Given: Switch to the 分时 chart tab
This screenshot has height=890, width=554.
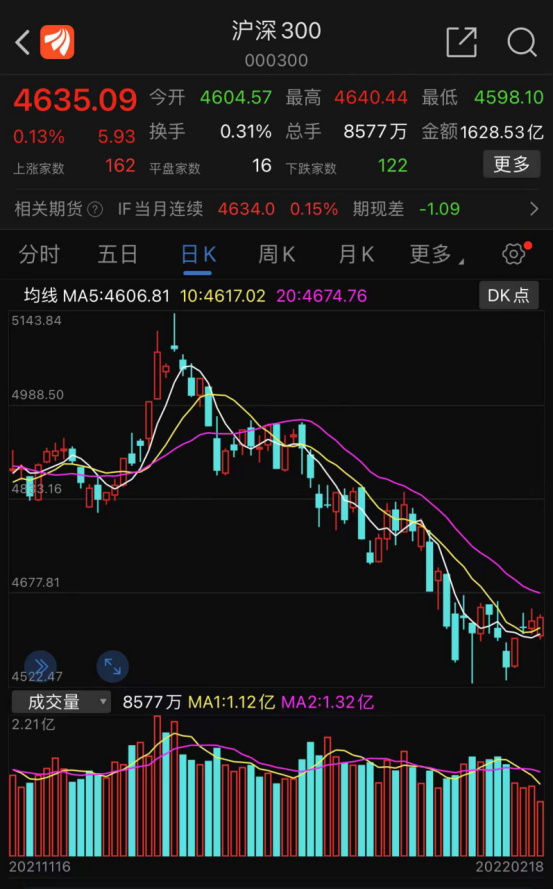Looking at the screenshot, I should pos(39,254).
